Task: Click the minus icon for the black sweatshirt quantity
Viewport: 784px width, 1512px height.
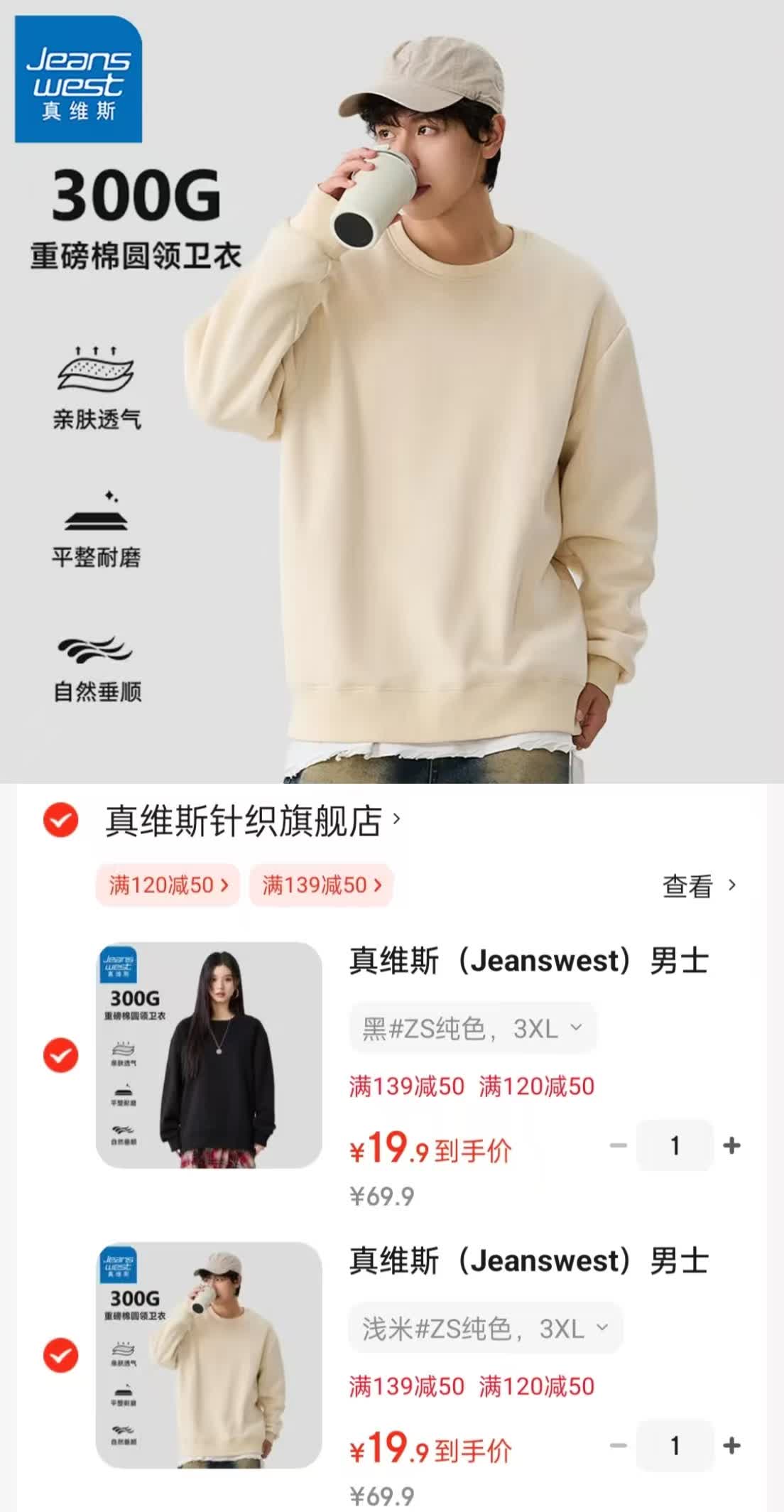Action: click(618, 1144)
